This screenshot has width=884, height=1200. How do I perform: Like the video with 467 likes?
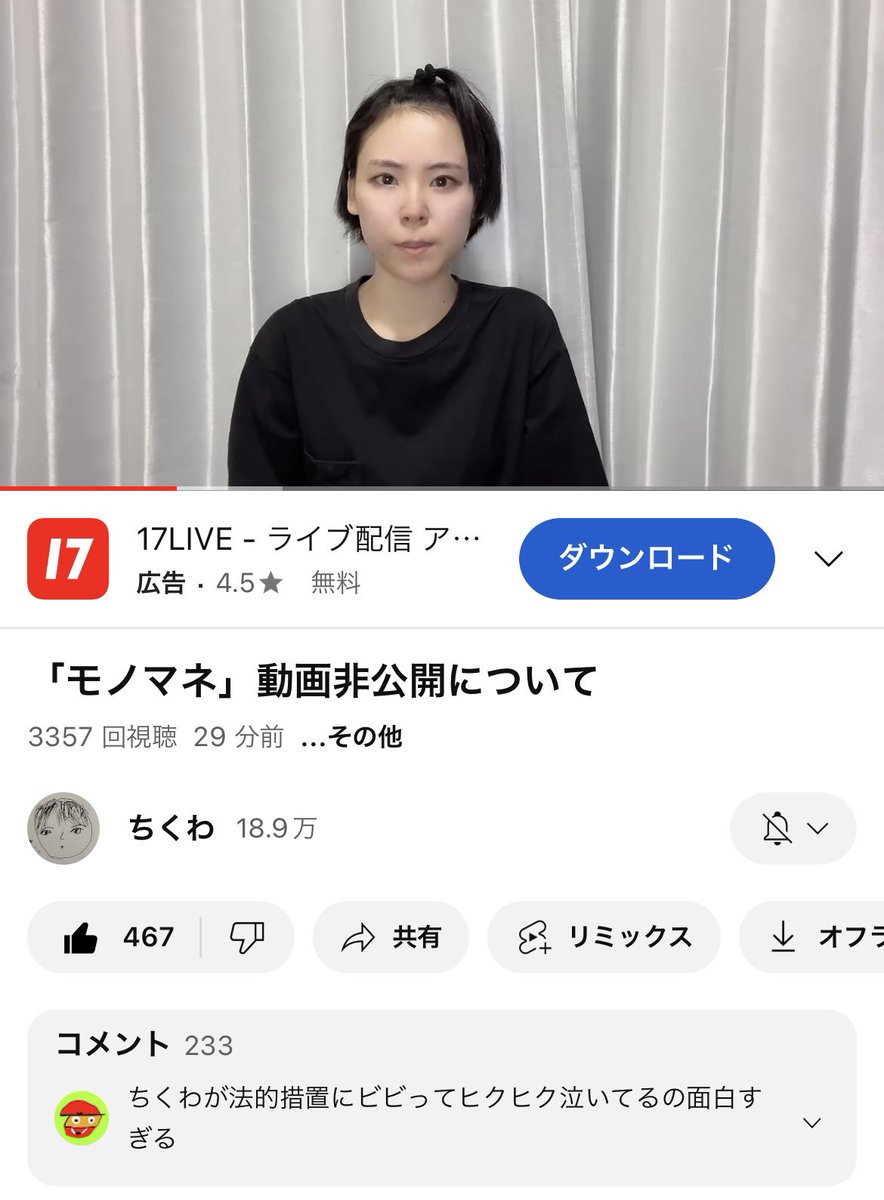(x=118, y=937)
